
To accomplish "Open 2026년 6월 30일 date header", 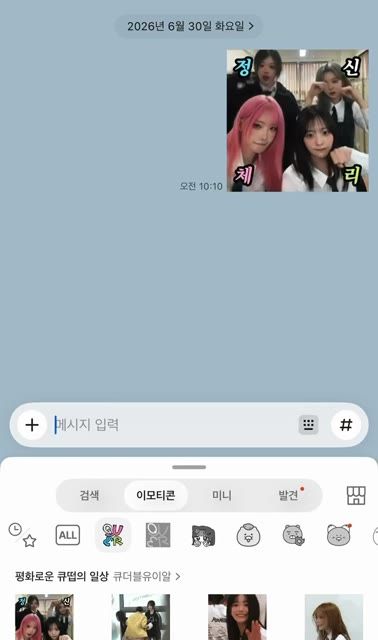I will click(x=189, y=26).
